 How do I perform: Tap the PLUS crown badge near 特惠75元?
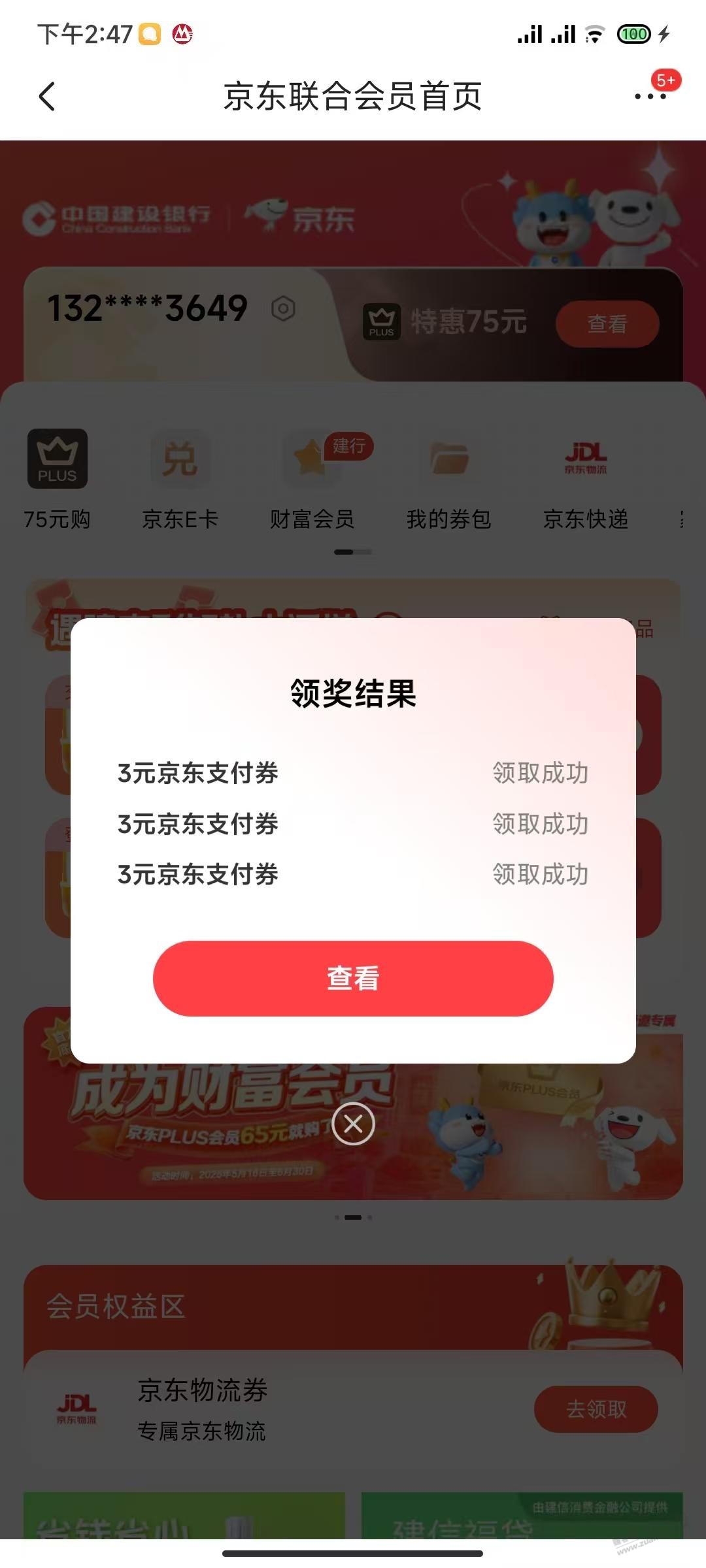point(382,320)
